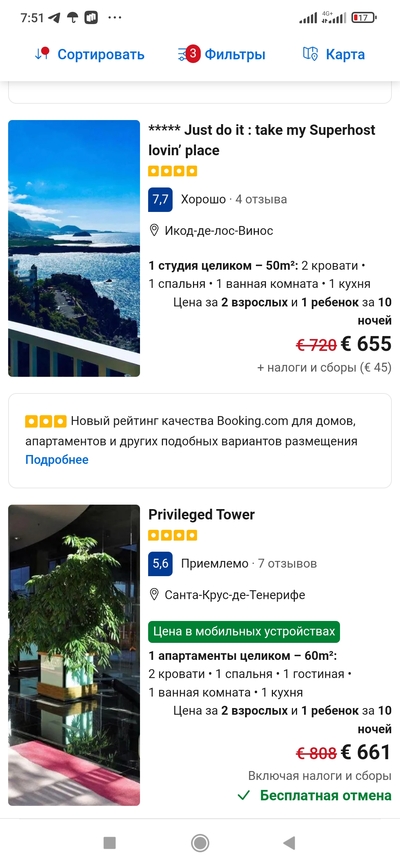
Task: Follow the Подробнее link about quality rating
Action: click(x=56, y=459)
